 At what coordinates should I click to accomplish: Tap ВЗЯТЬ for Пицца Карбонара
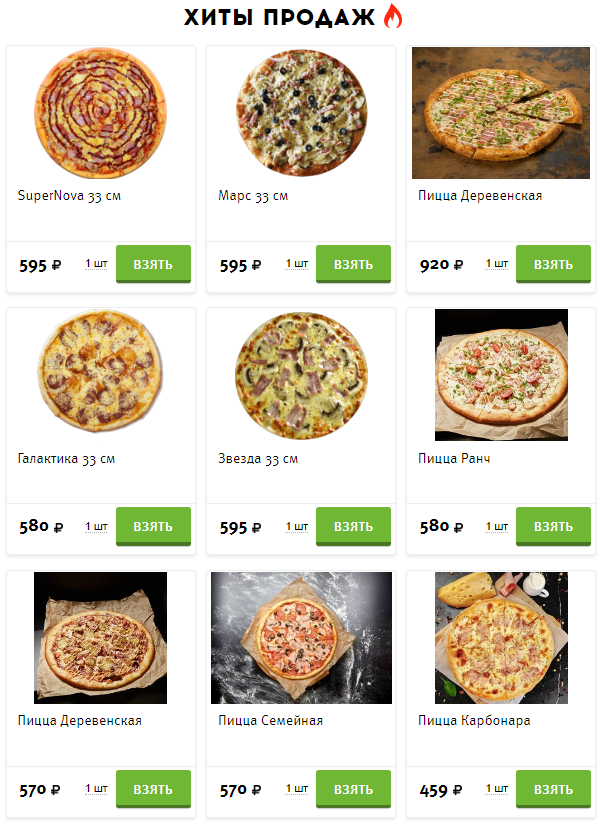click(x=553, y=789)
